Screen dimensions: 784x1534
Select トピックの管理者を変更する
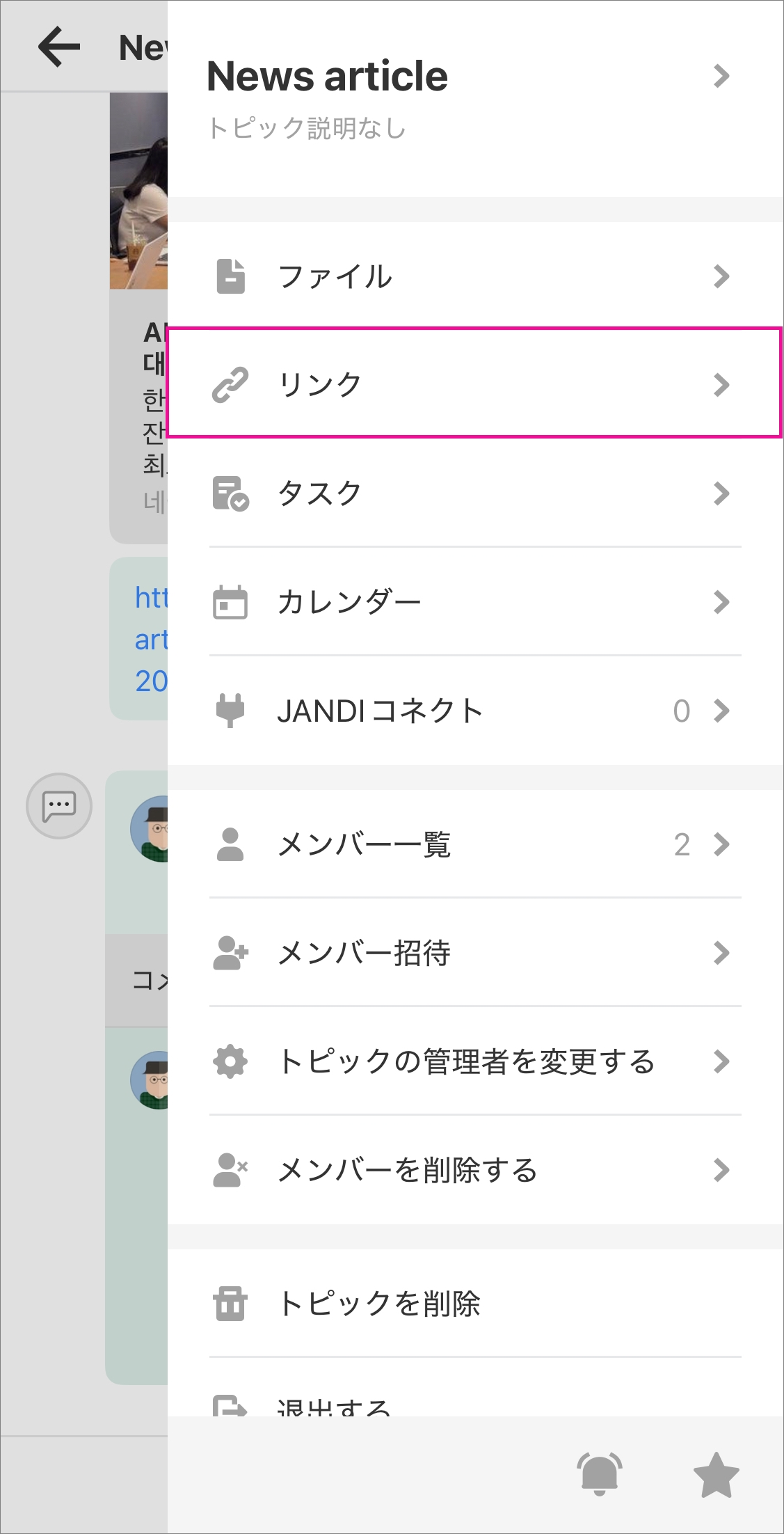click(x=473, y=1061)
